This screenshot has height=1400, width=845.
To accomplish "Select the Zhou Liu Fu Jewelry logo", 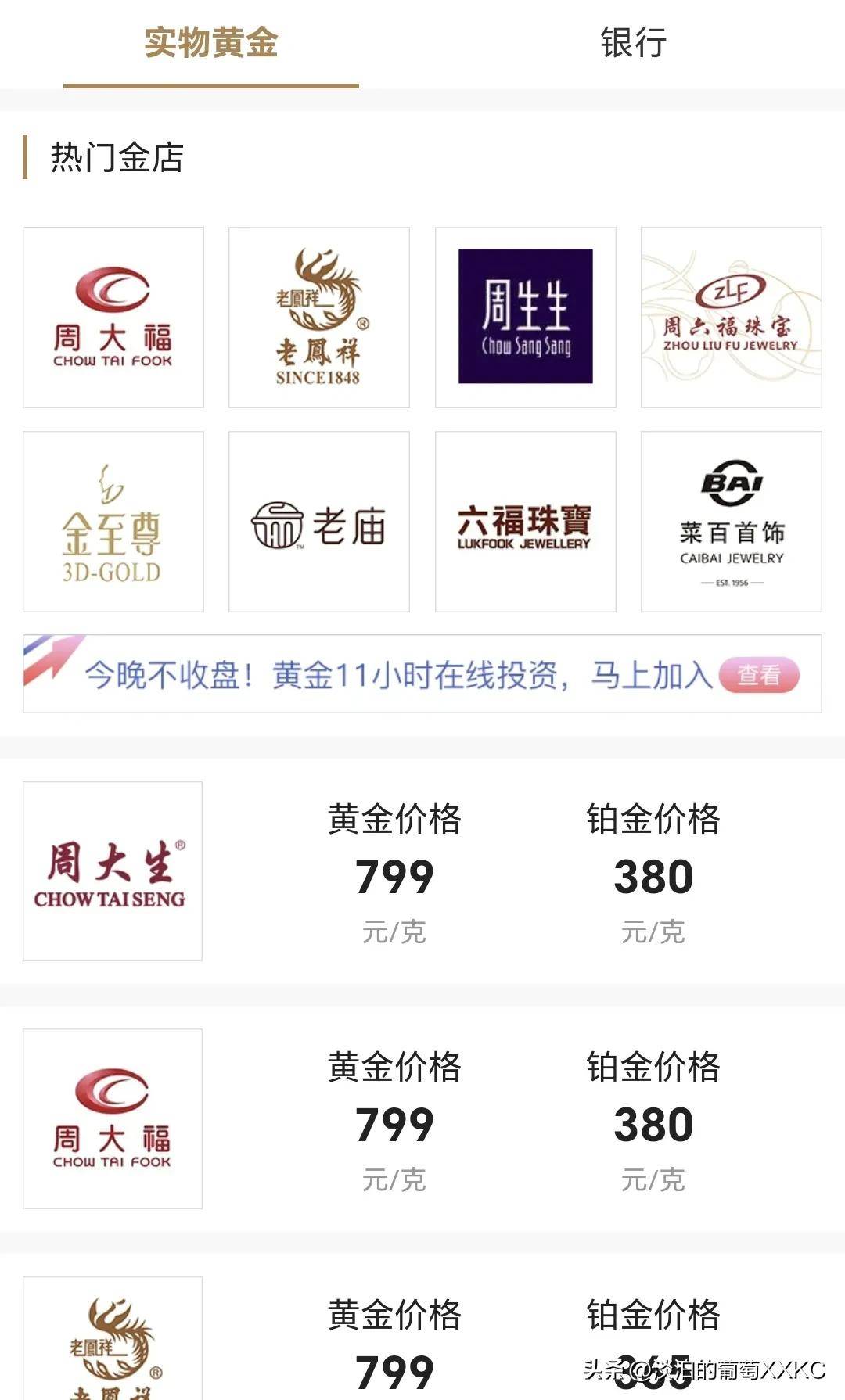I will coord(731,316).
